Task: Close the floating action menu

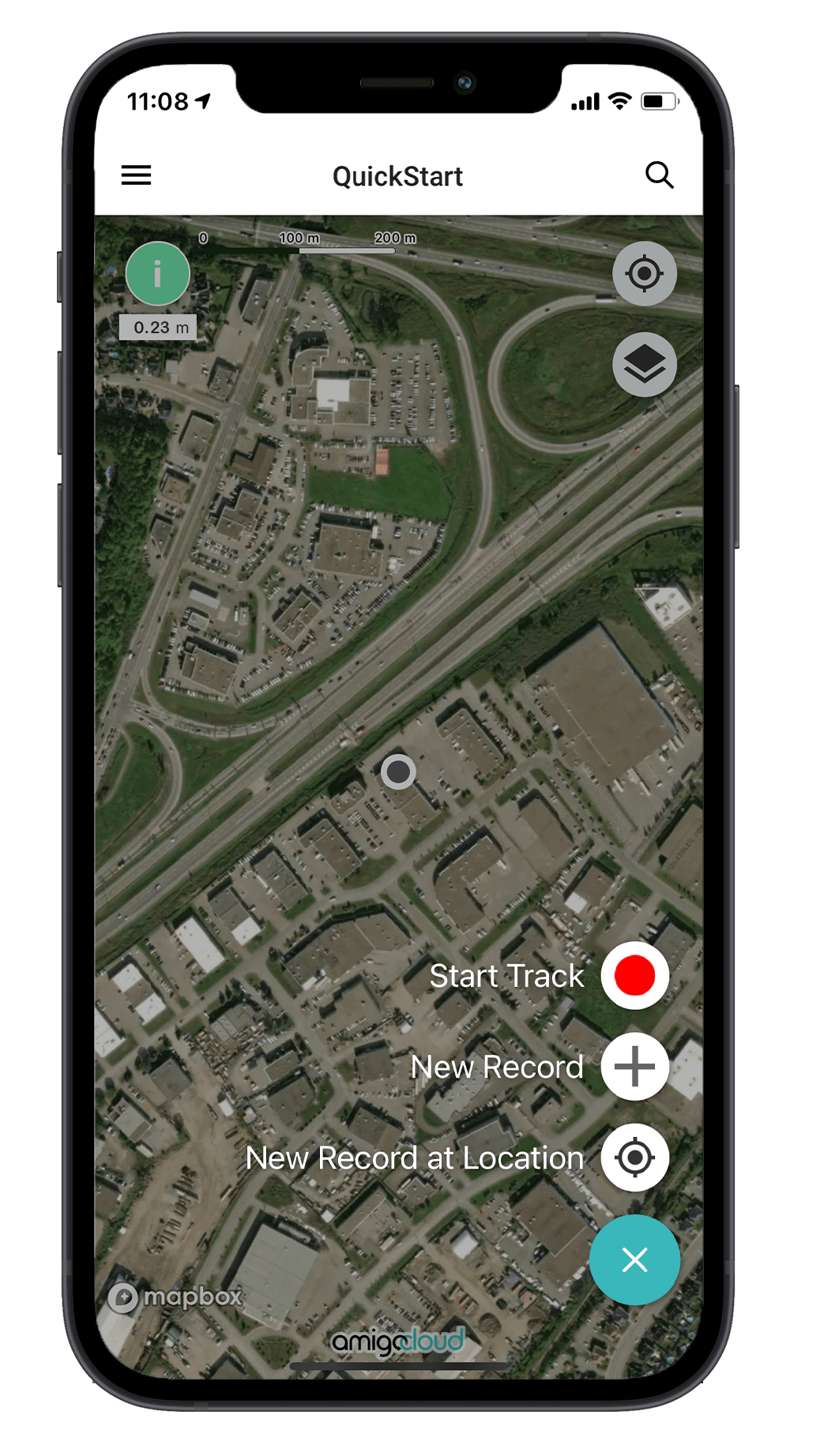Action: click(635, 1260)
